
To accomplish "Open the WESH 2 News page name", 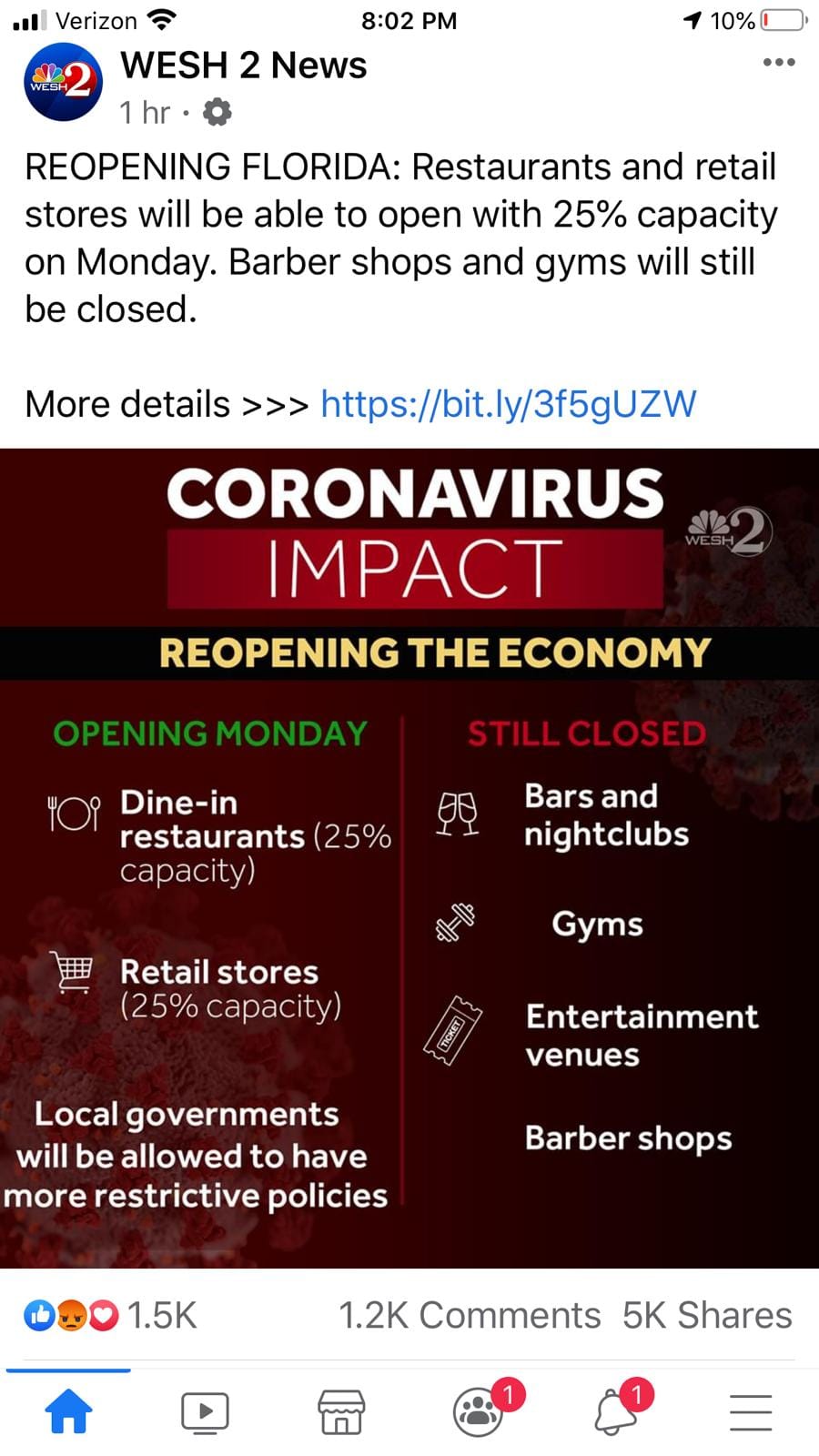I will click(243, 66).
